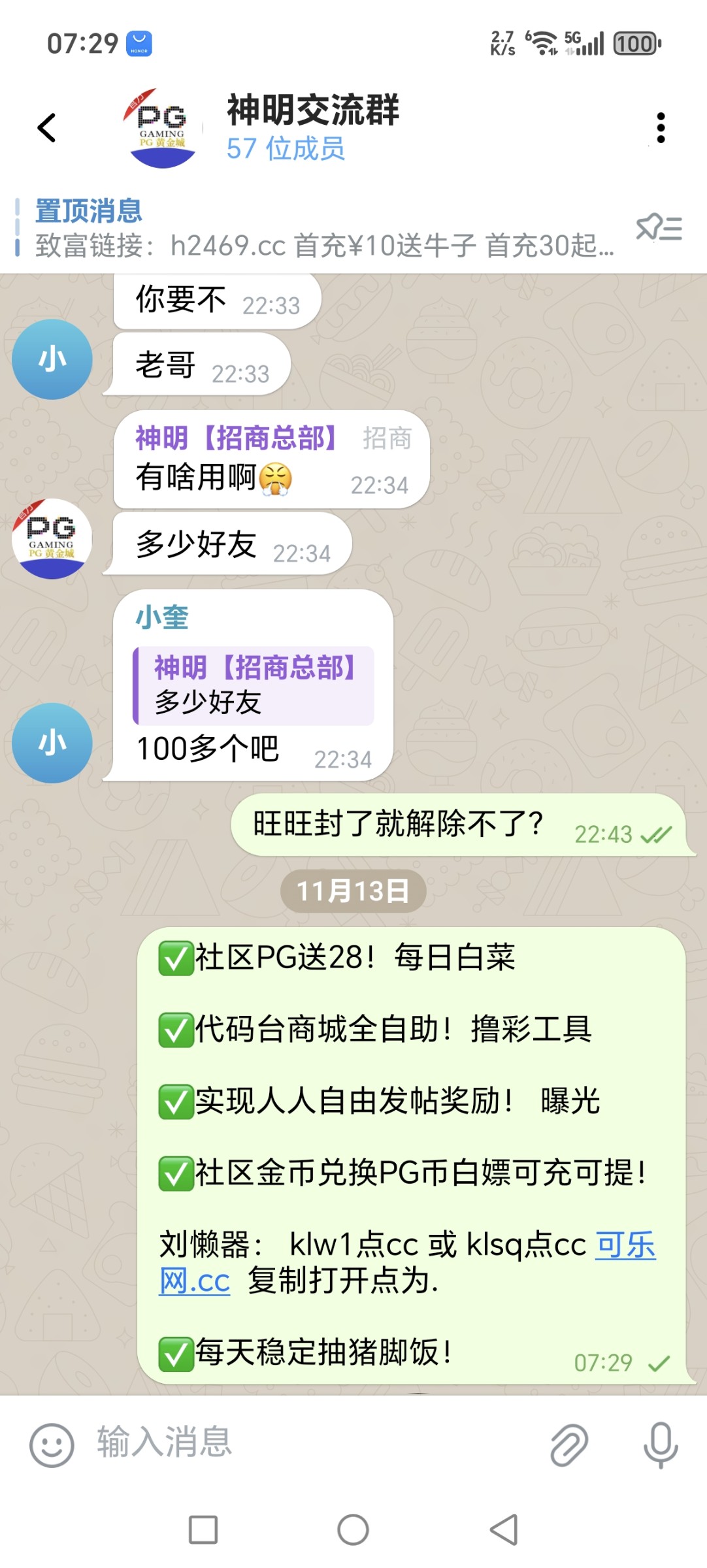Open 小奎's avatar beside 老哥
The width and height of the screenshot is (707, 1568).
52,359
